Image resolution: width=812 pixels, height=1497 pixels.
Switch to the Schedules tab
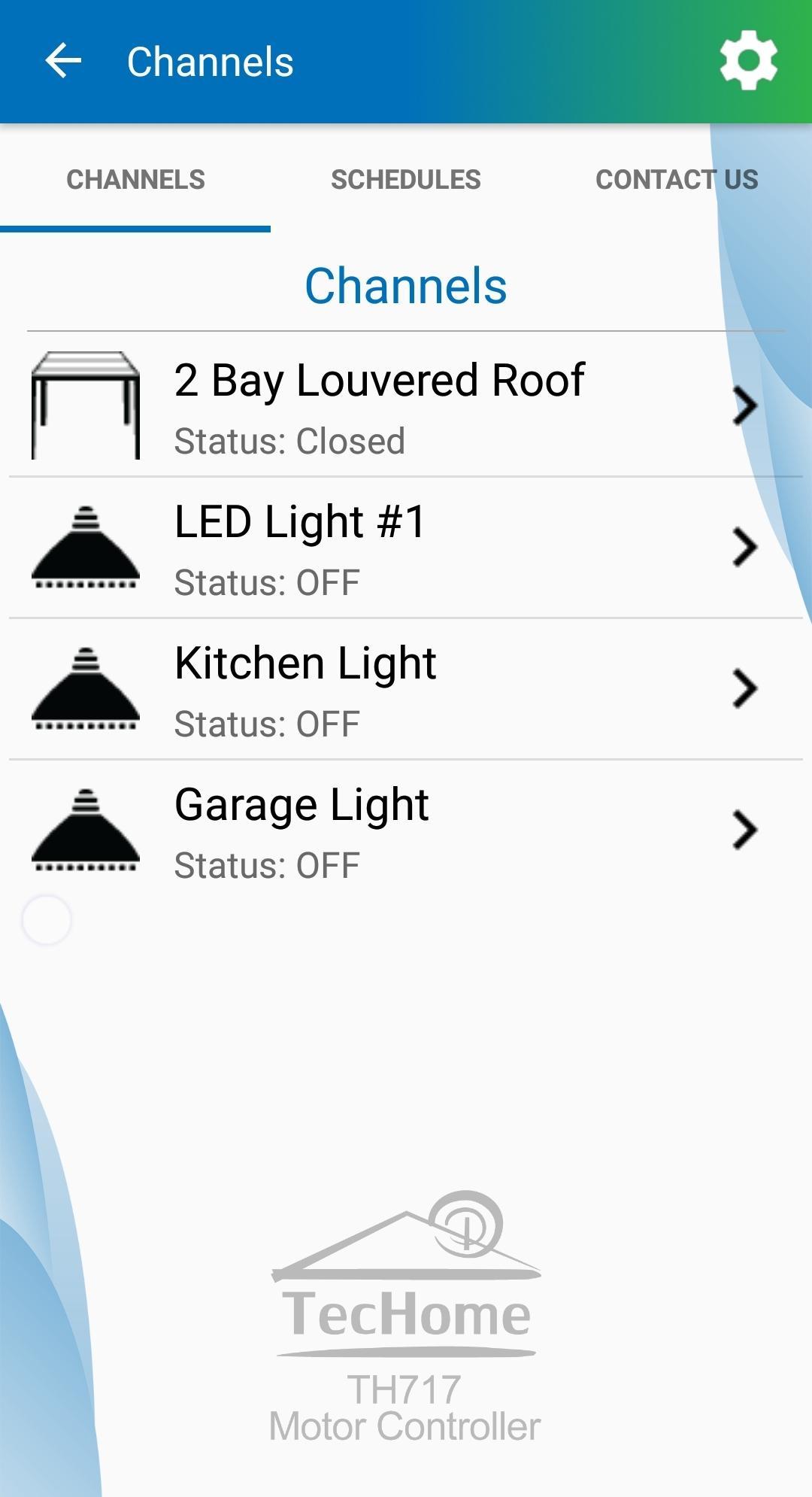click(406, 180)
